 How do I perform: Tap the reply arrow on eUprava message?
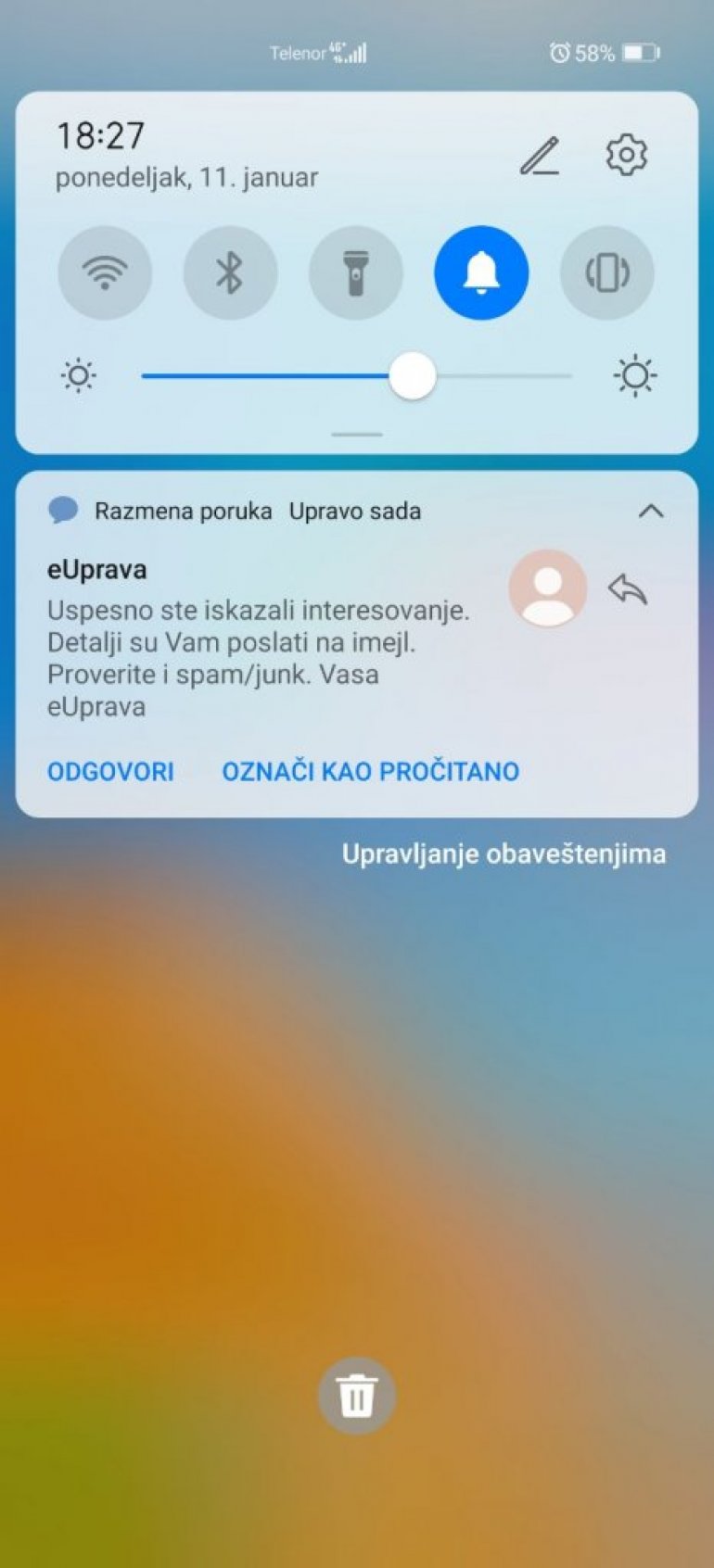coord(628,588)
